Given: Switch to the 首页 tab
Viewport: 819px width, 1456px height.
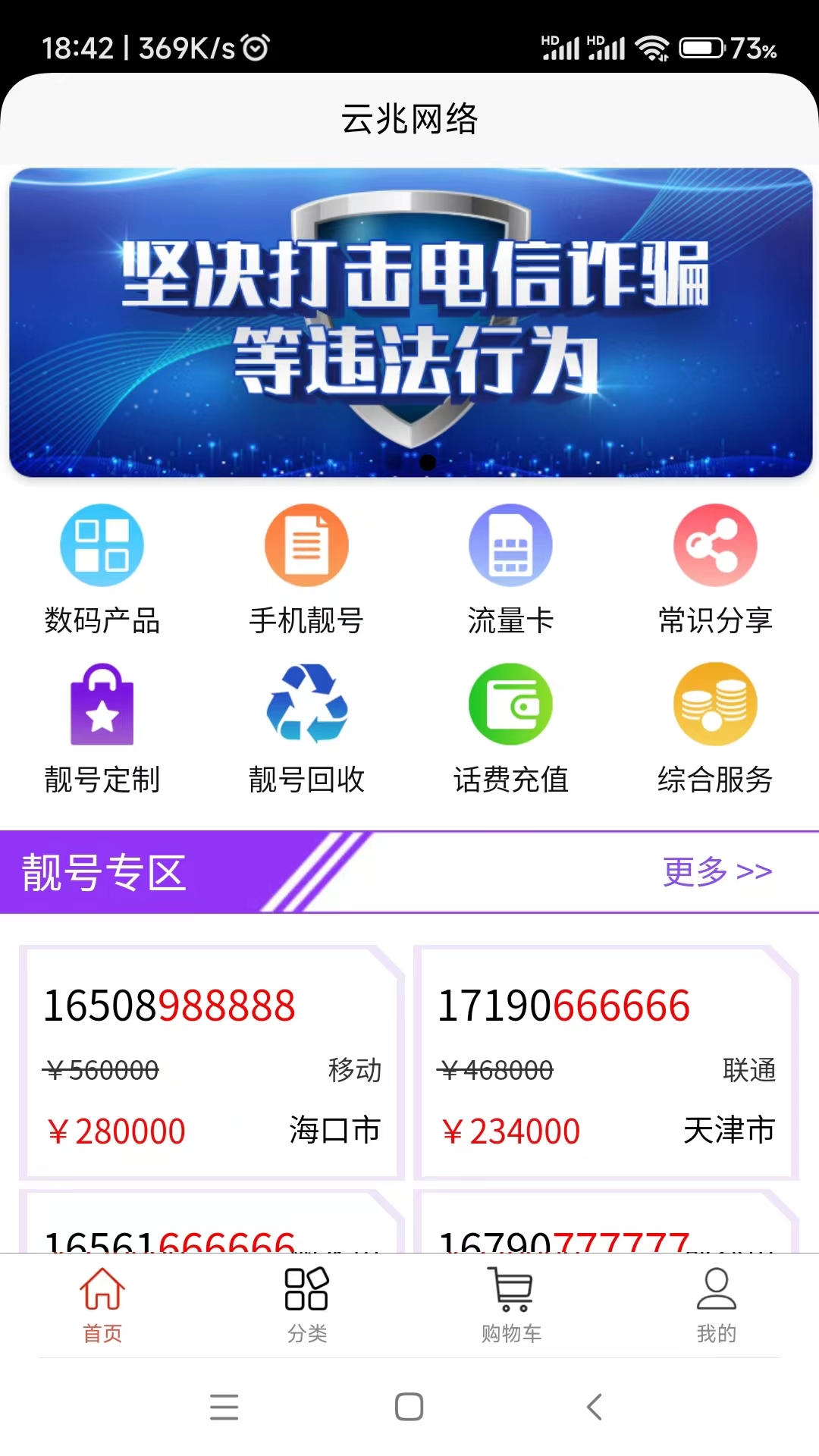Looking at the screenshot, I should coord(102,1304).
